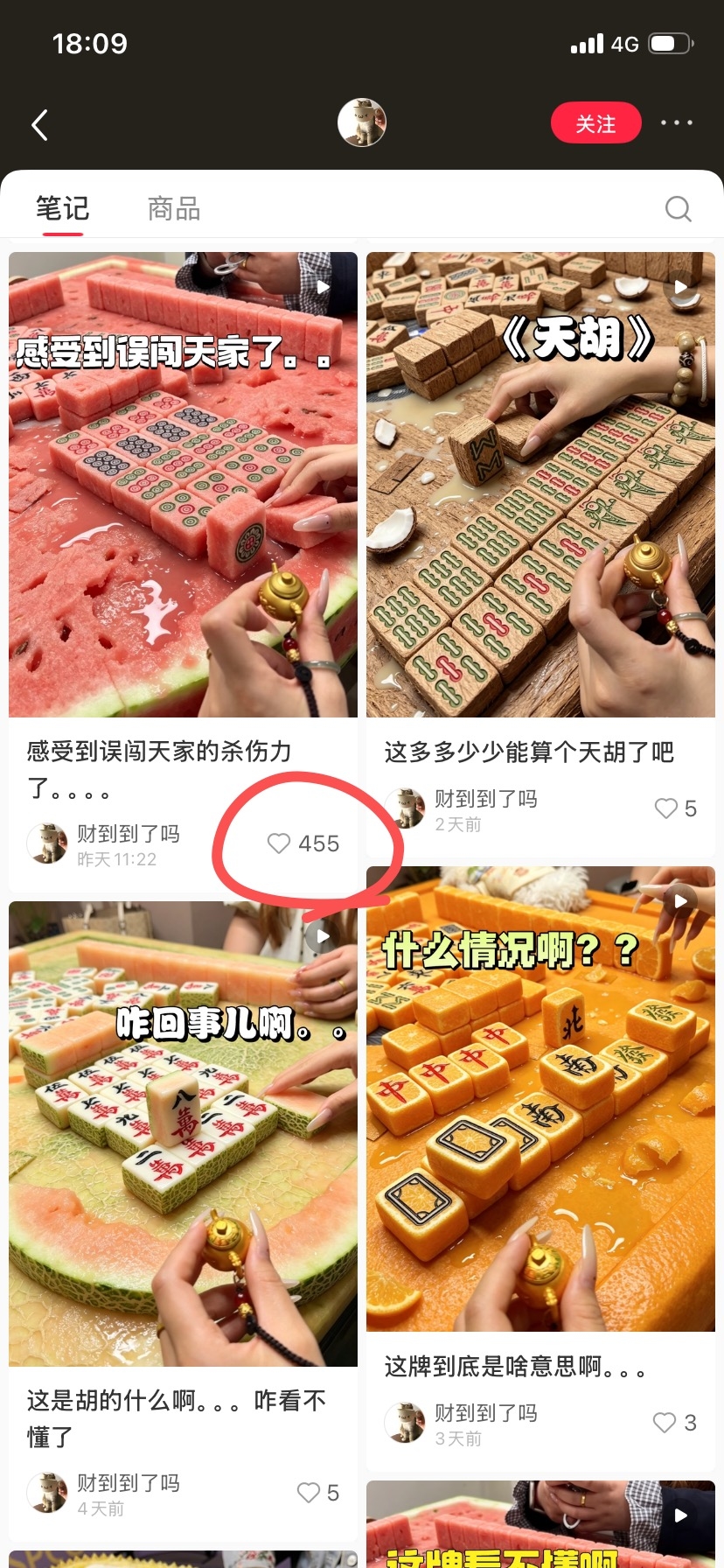The image size is (724, 1568).
Task: Select the 笔记 tab
Action: point(62,208)
